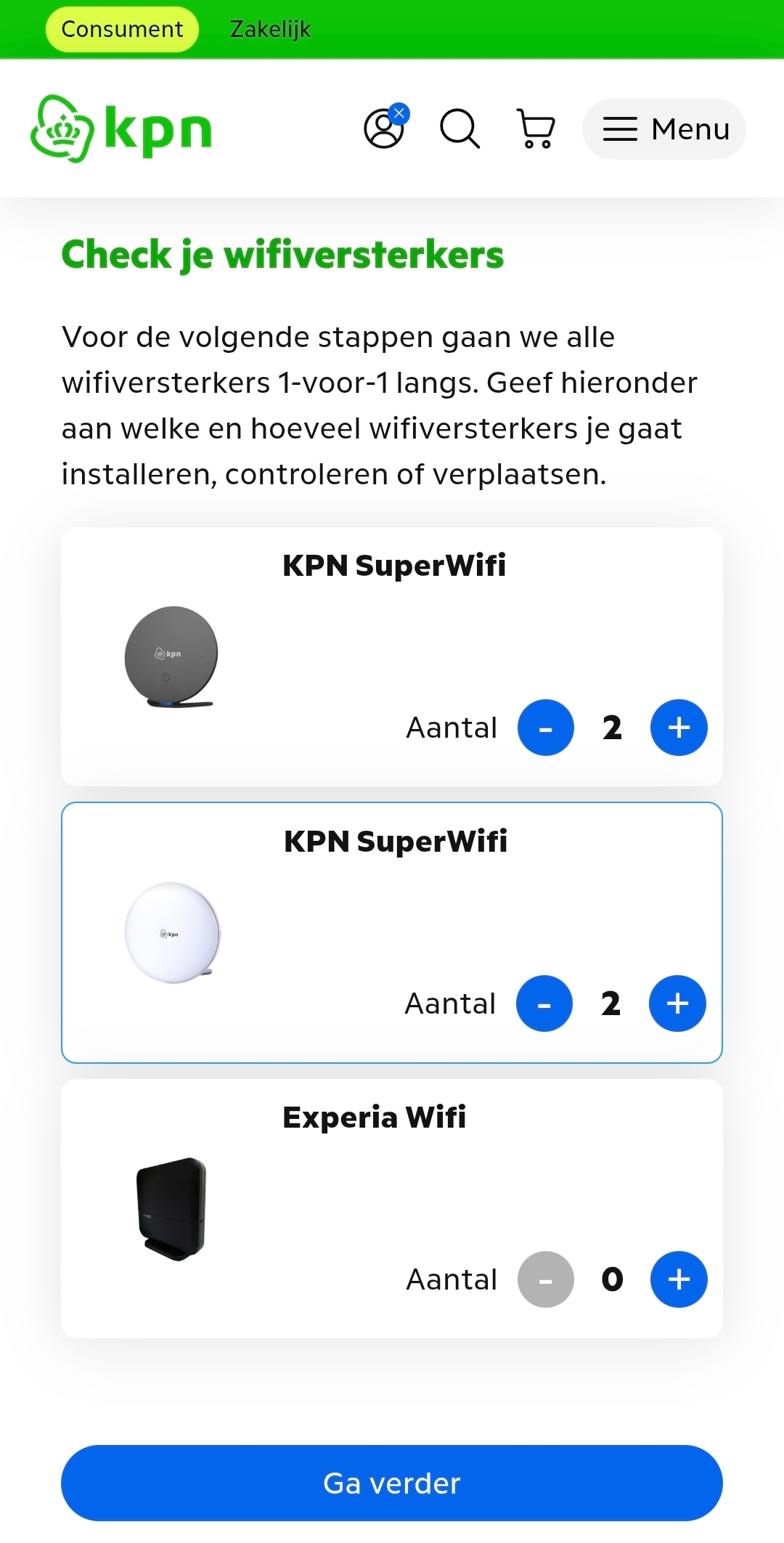
Task: View the shopping cart
Action: pos(536,129)
